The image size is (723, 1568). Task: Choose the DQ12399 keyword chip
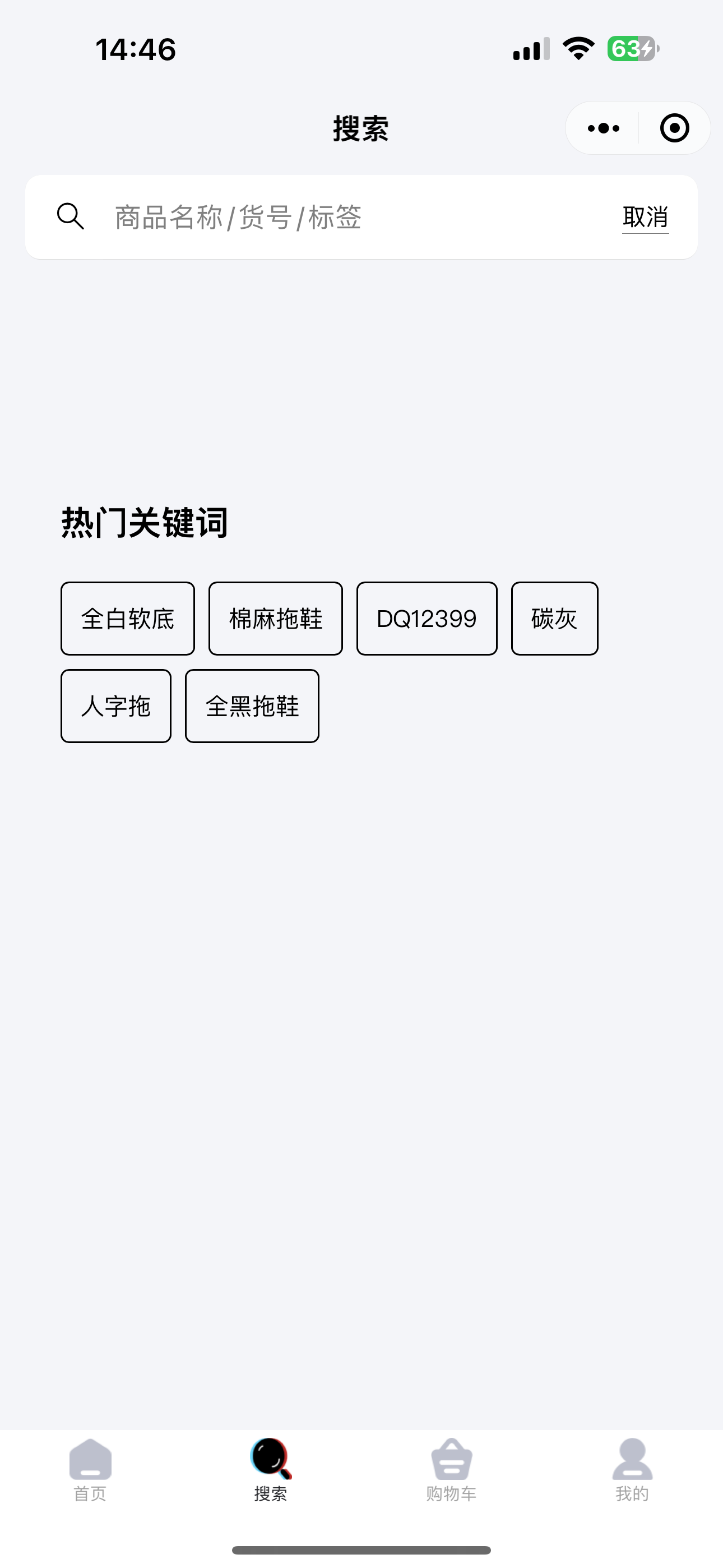(x=427, y=619)
